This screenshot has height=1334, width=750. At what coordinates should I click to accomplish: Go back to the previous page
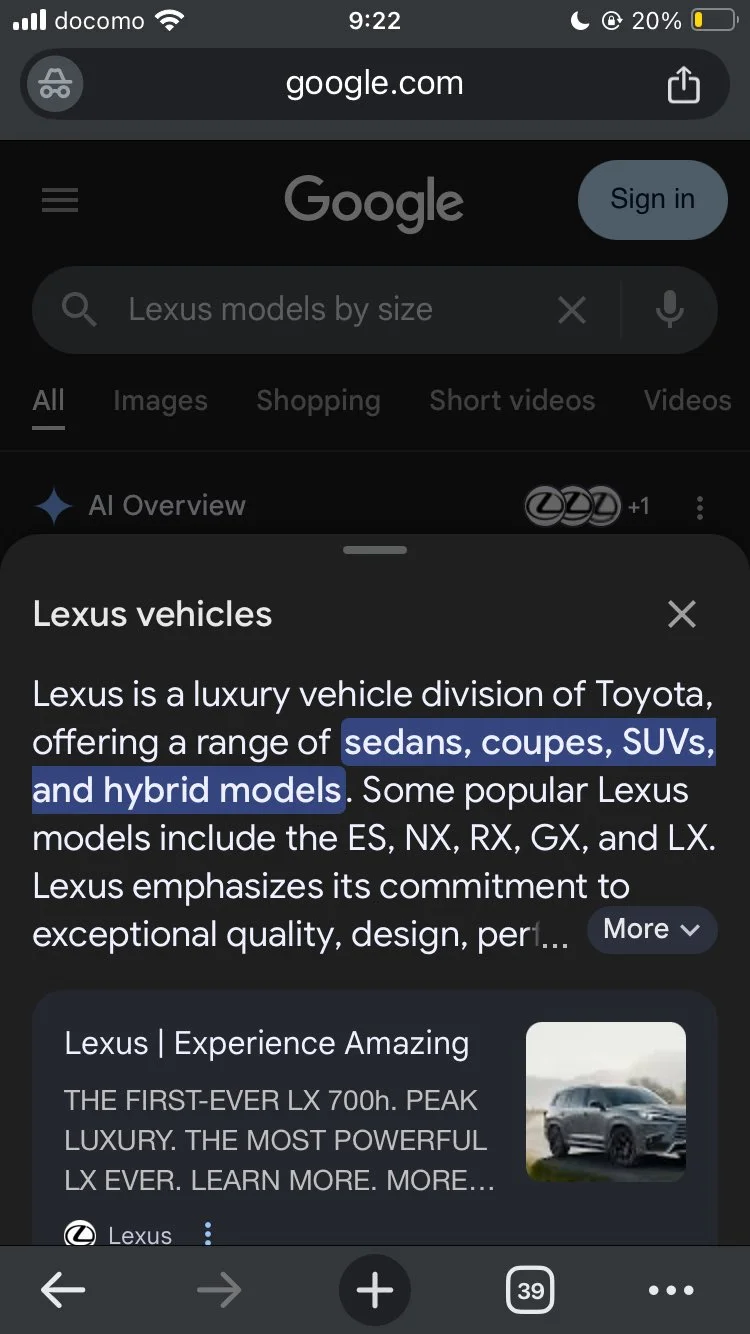coord(63,1290)
